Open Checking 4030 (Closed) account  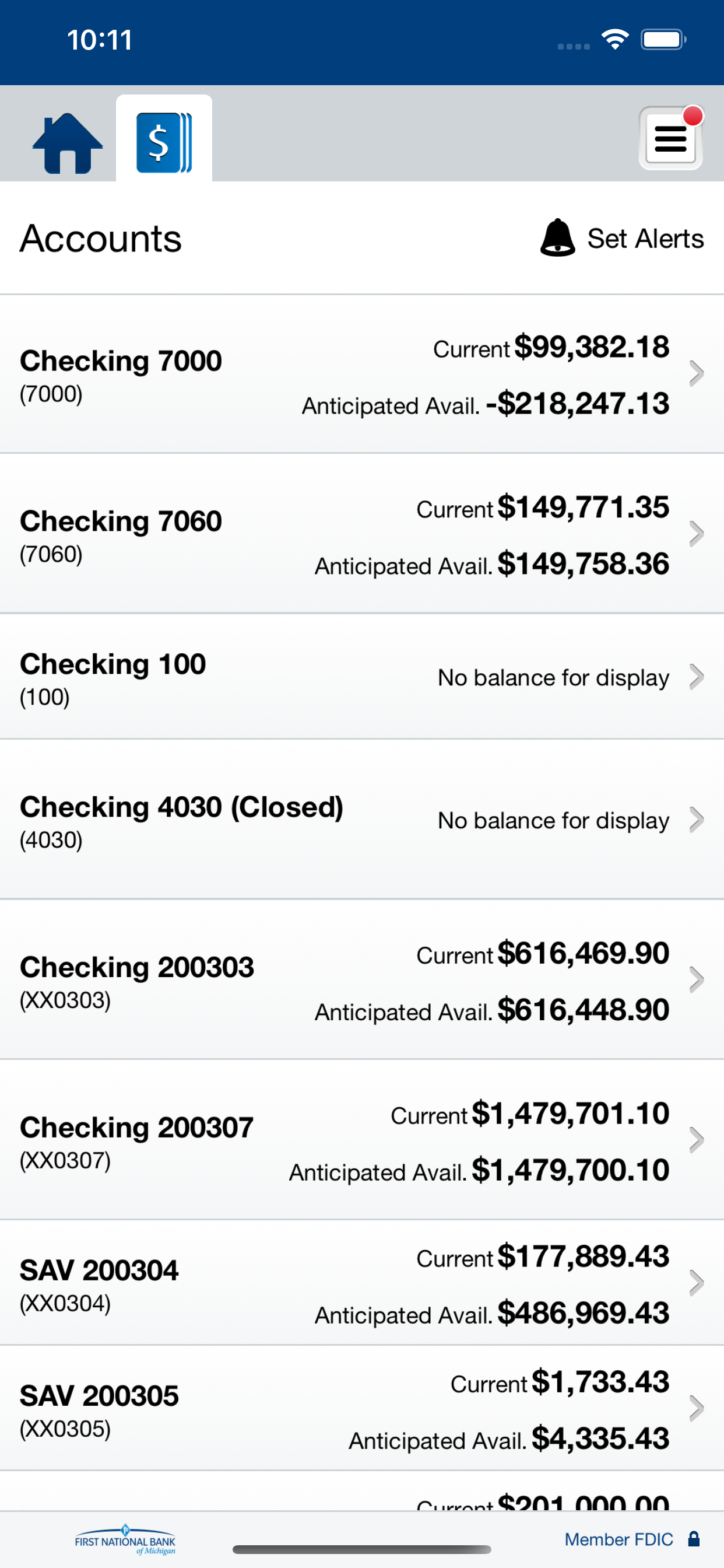362,820
